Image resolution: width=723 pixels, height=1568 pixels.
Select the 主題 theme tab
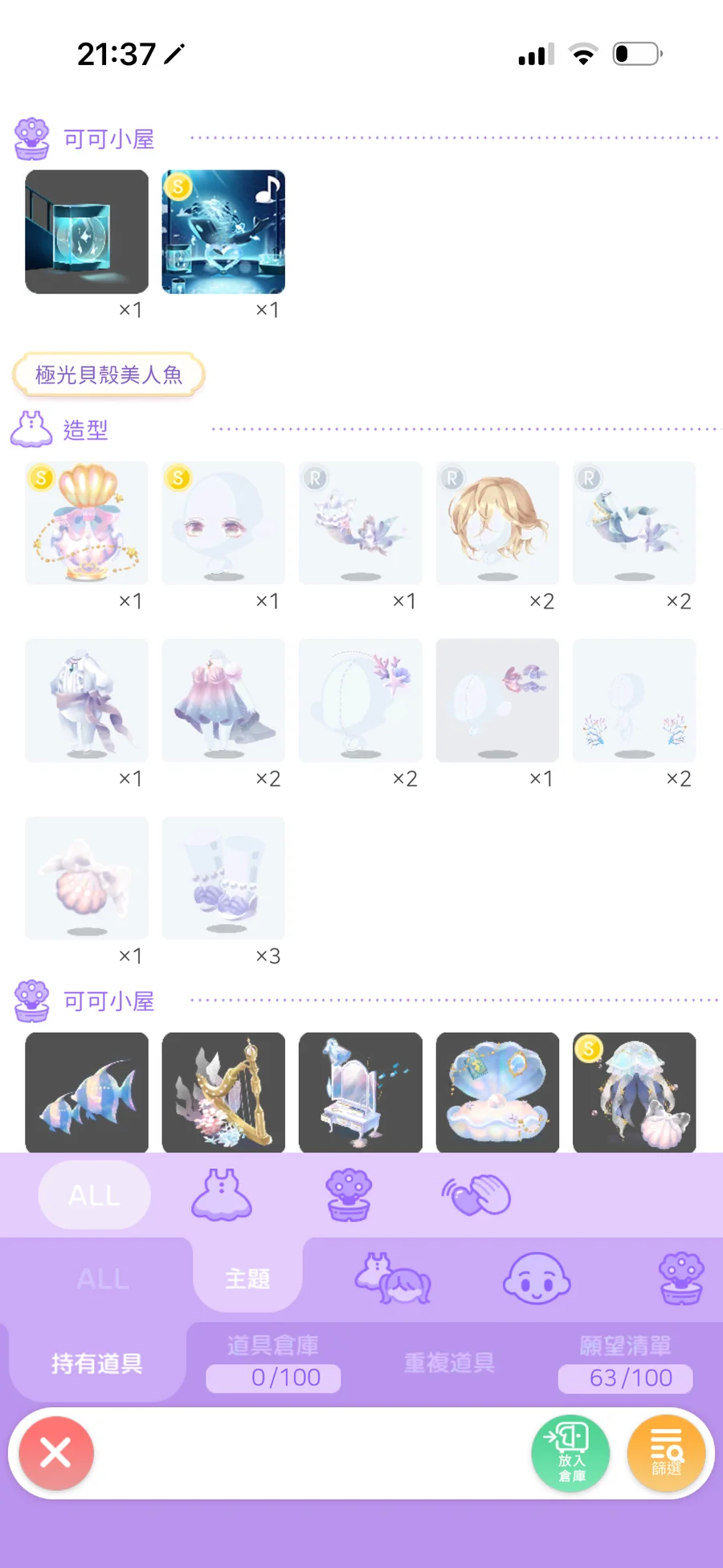tap(247, 1278)
